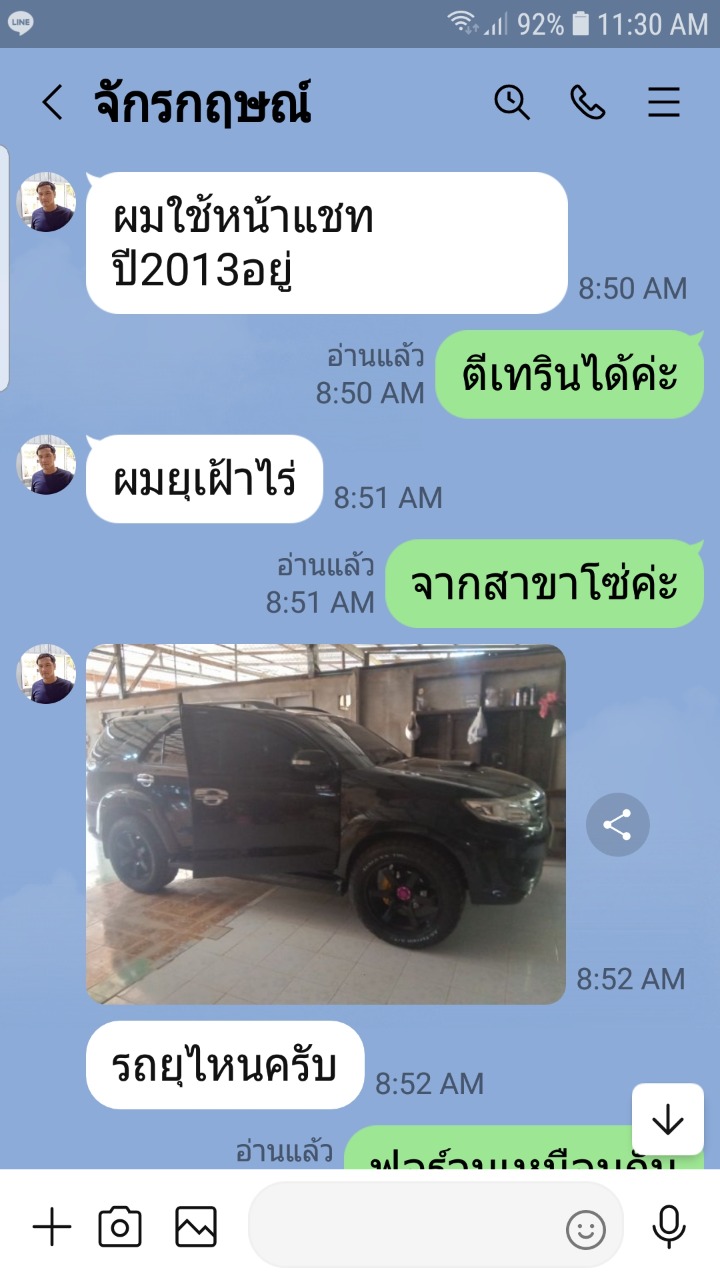Image resolution: width=720 pixels, height=1280 pixels.
Task: Open the black SUV photo
Action: click(x=326, y=824)
